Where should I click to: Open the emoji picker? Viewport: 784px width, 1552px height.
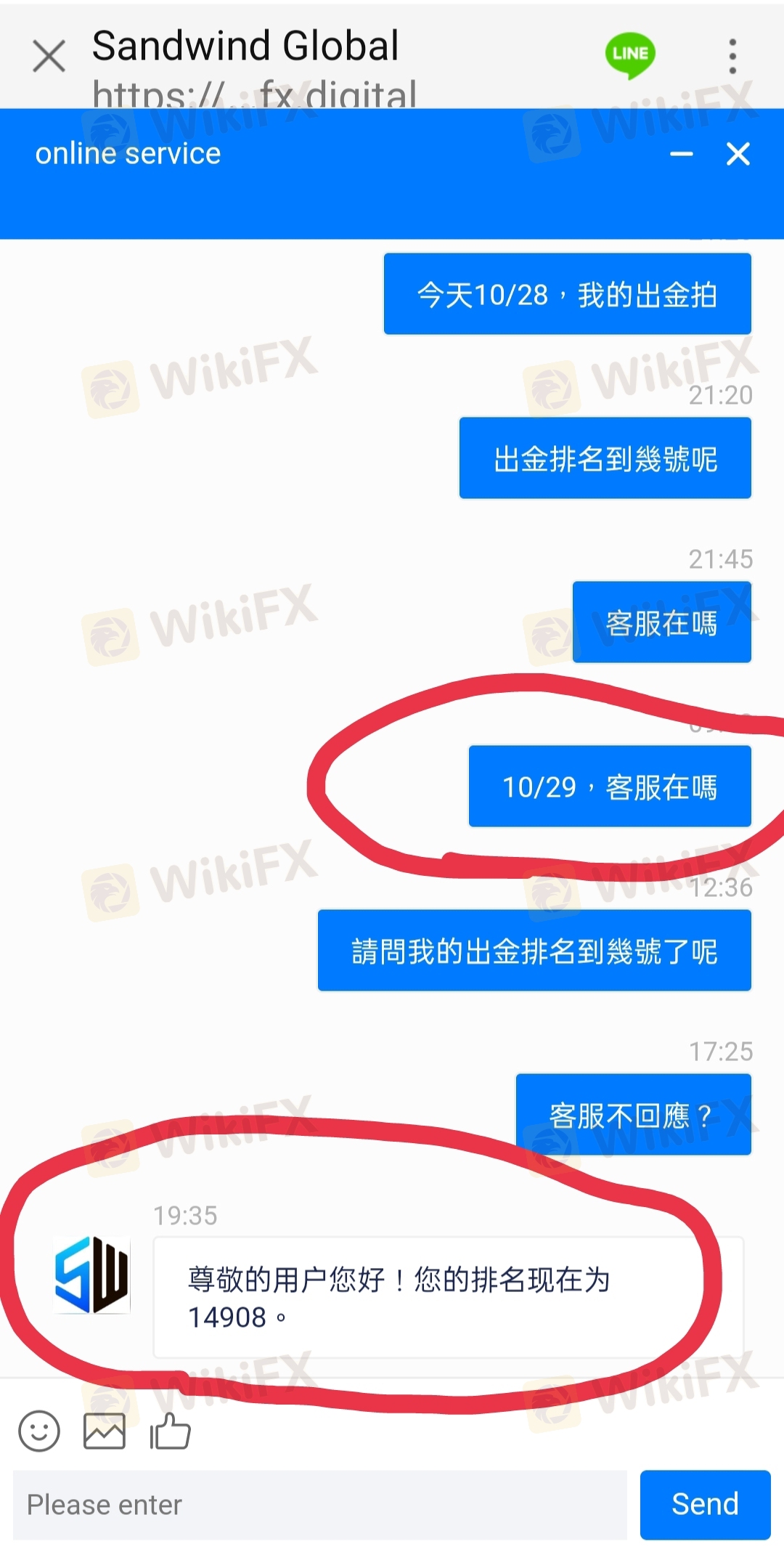39,1431
